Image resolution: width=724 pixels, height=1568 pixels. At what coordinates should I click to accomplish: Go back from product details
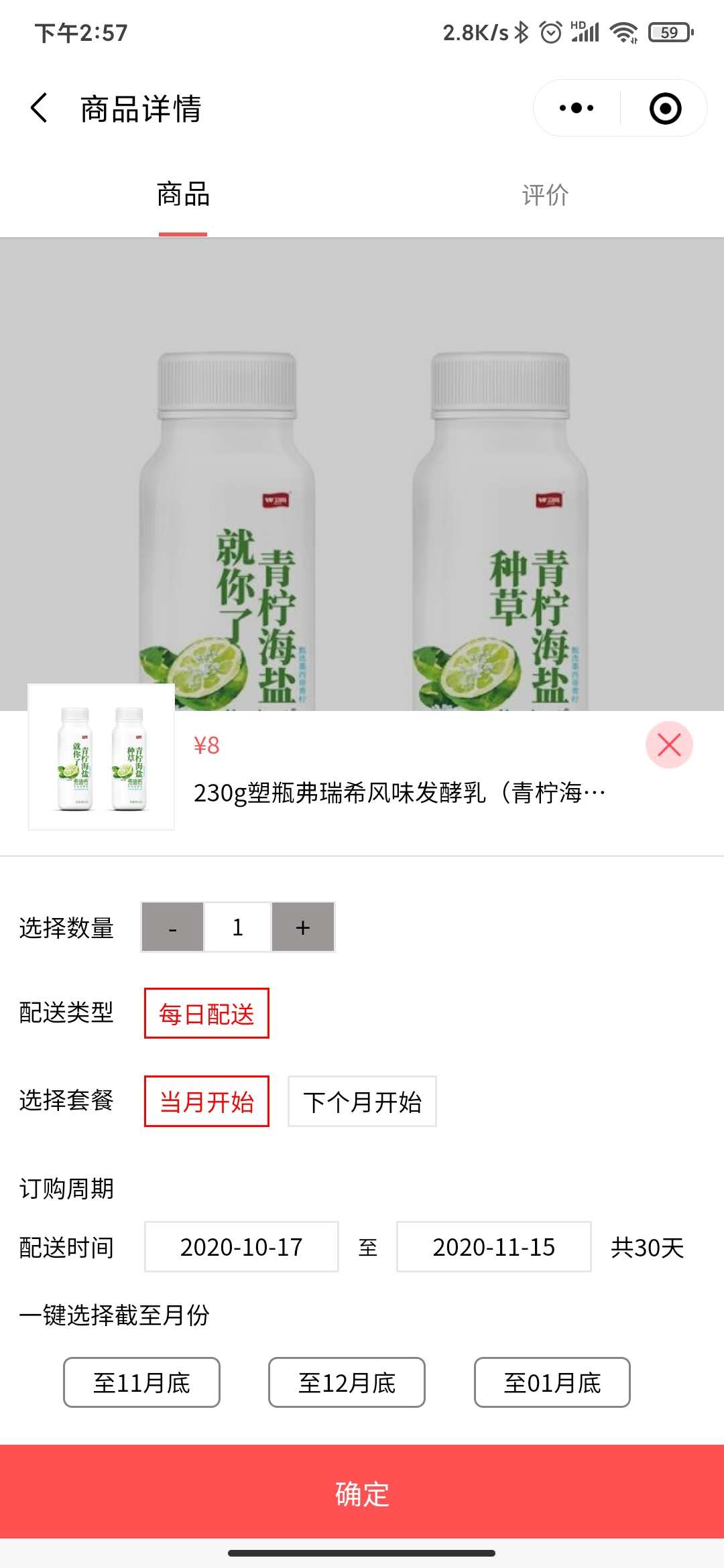coord(39,108)
